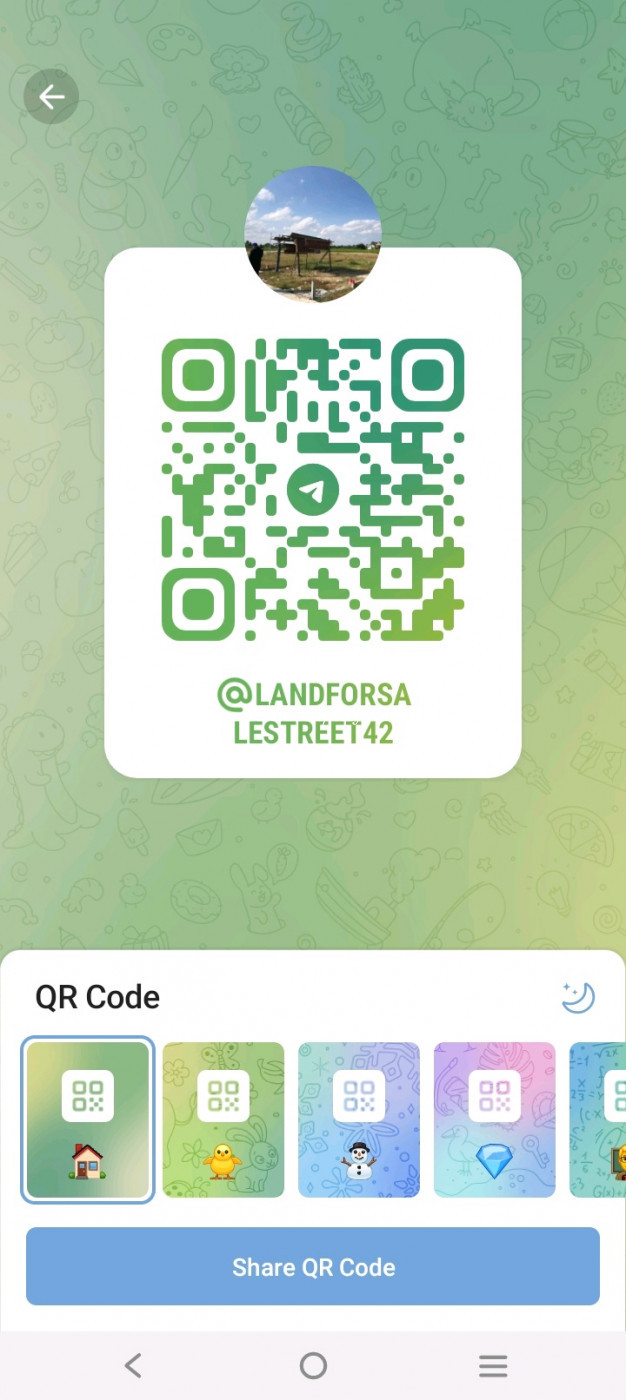Apply the diamond QR theme

[495, 1120]
